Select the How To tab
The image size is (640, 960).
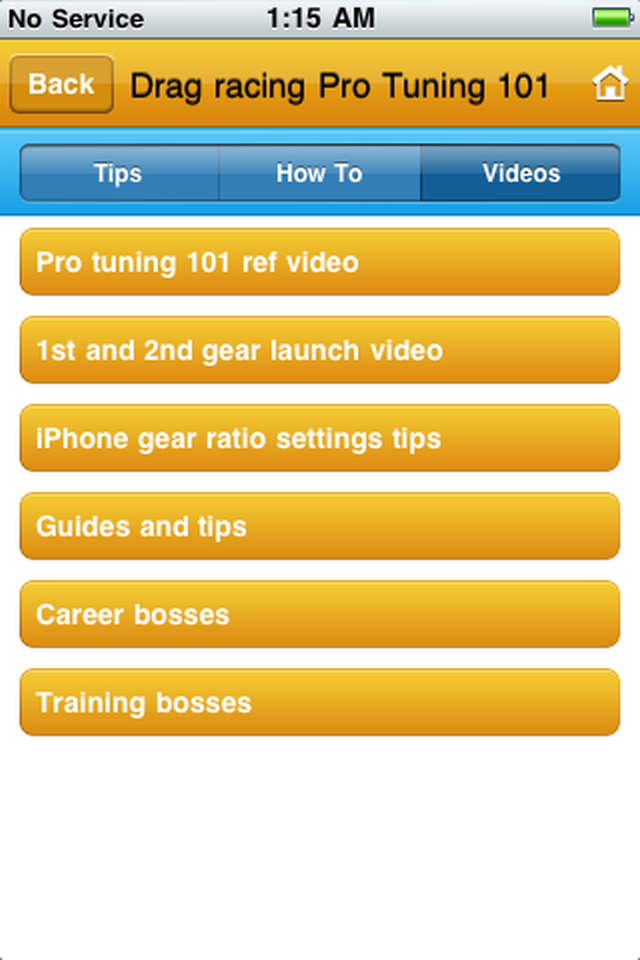tap(319, 173)
